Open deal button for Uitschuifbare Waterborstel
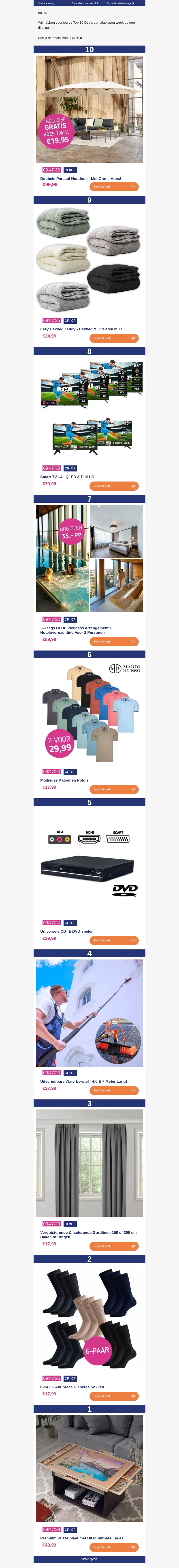The image size is (179, 1568). click(x=114, y=1090)
